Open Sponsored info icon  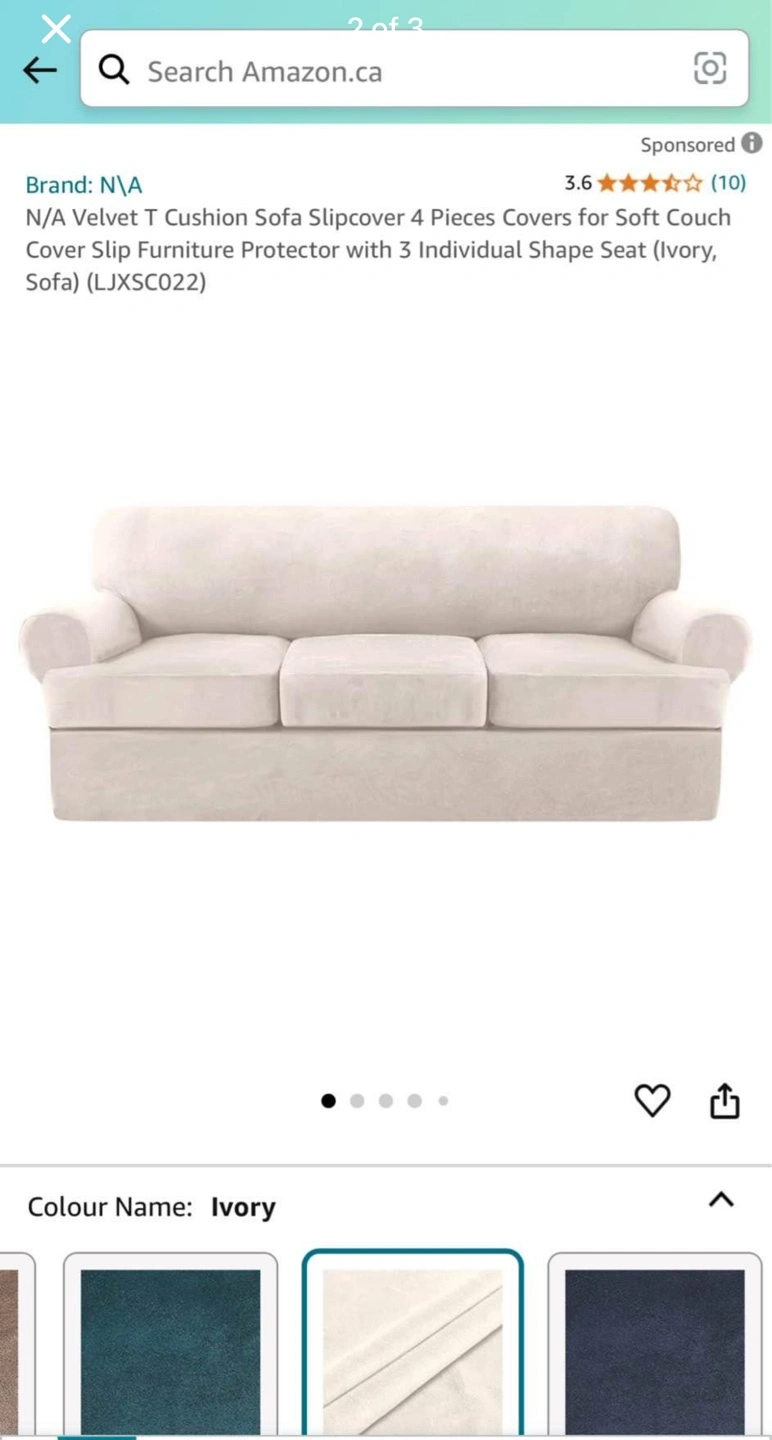tap(752, 144)
